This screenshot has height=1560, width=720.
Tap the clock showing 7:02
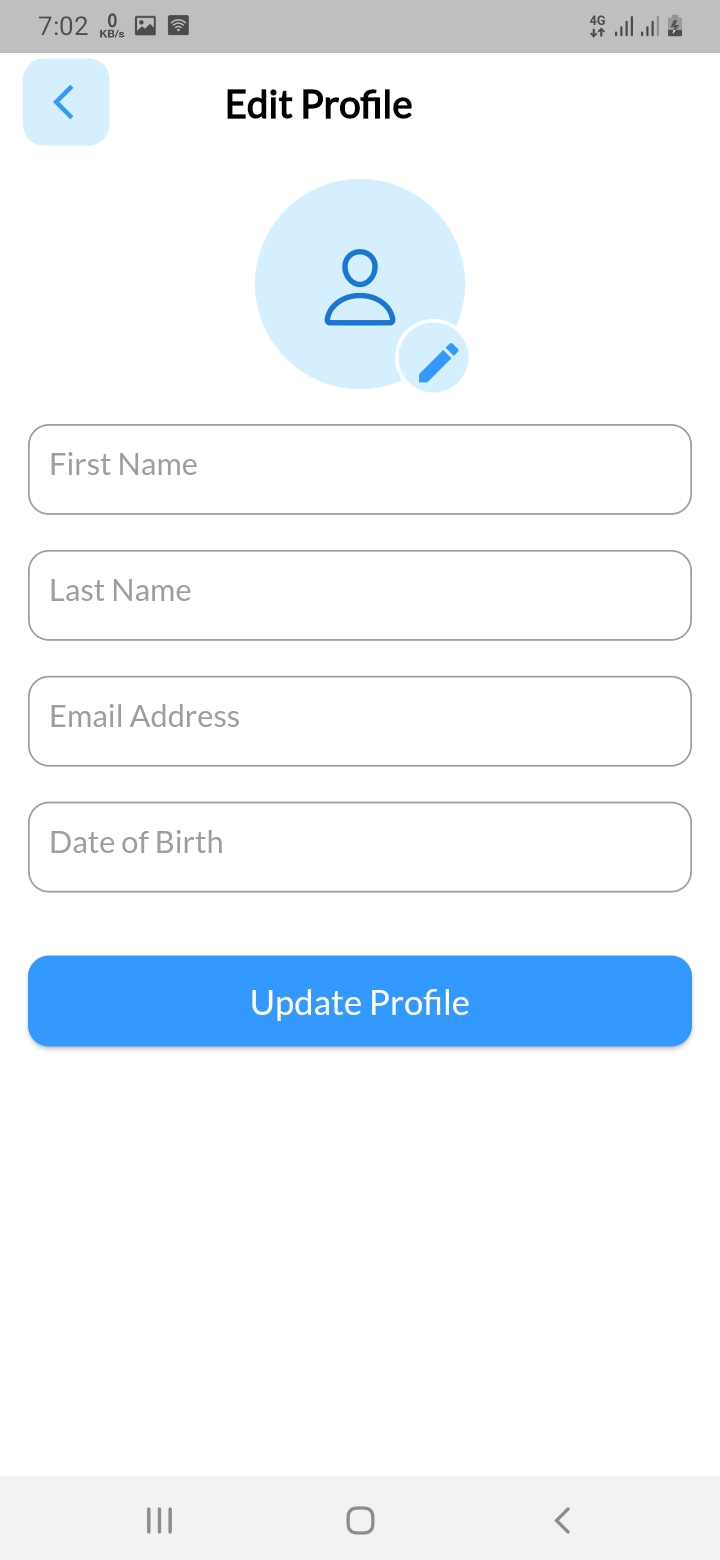pyautogui.click(x=62, y=26)
